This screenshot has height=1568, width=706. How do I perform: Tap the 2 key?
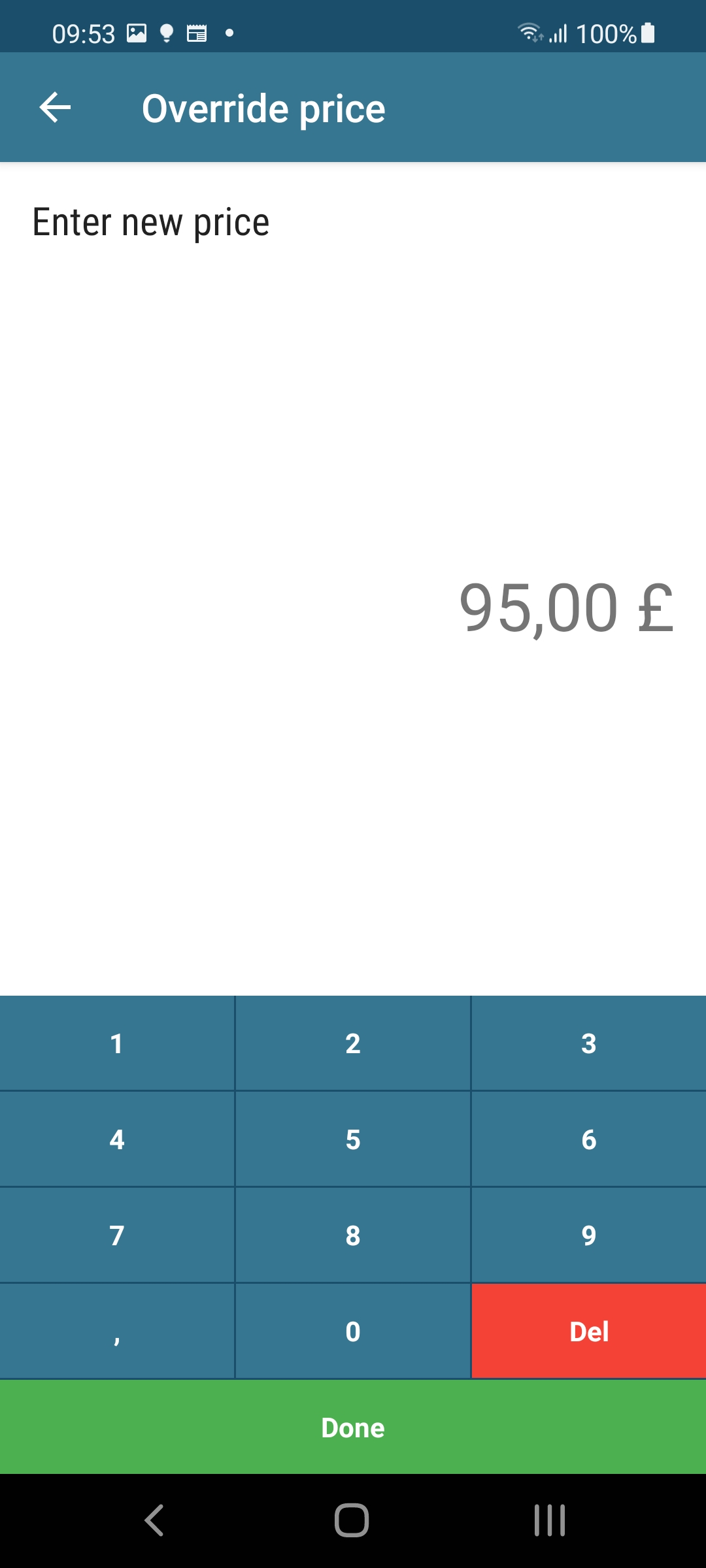[353, 1043]
